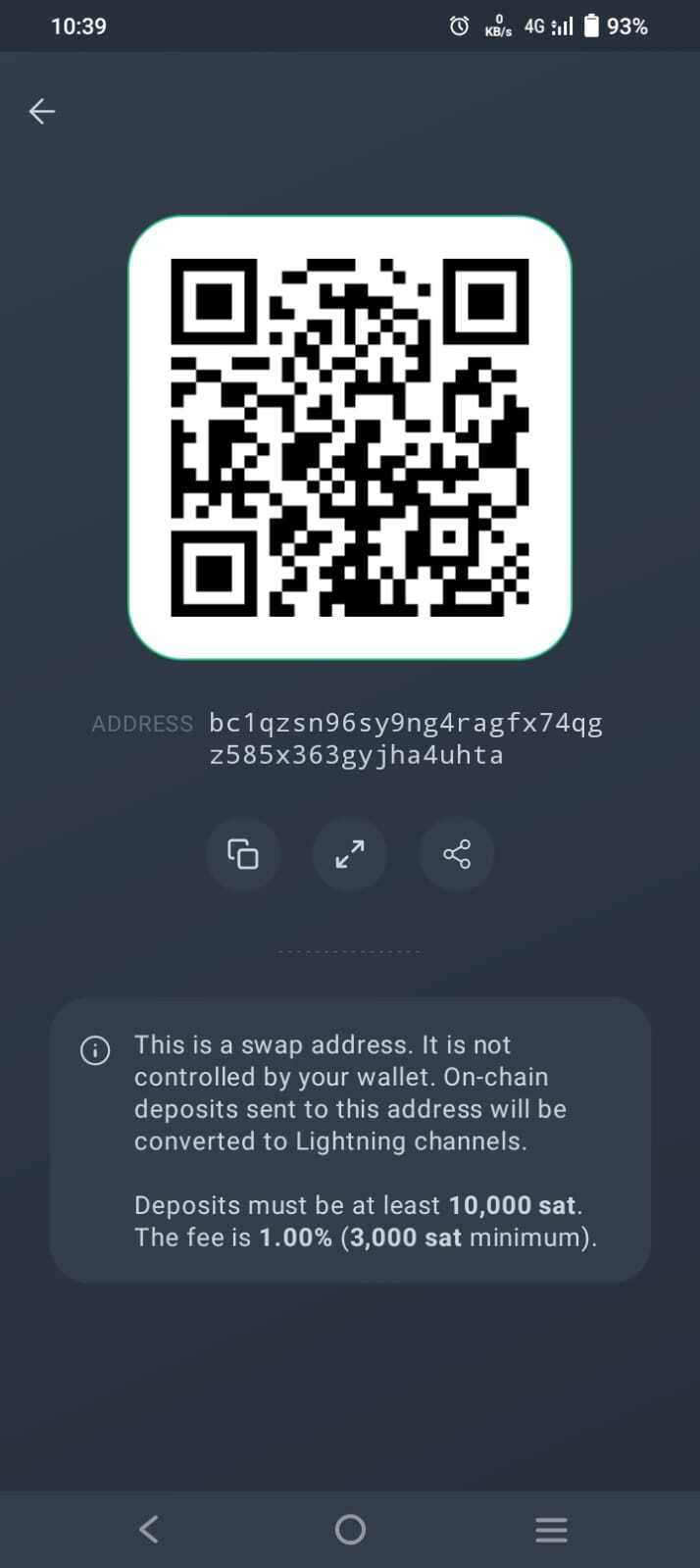This screenshot has width=700, height=1568.
Task: Share the swap address
Action: [457, 854]
